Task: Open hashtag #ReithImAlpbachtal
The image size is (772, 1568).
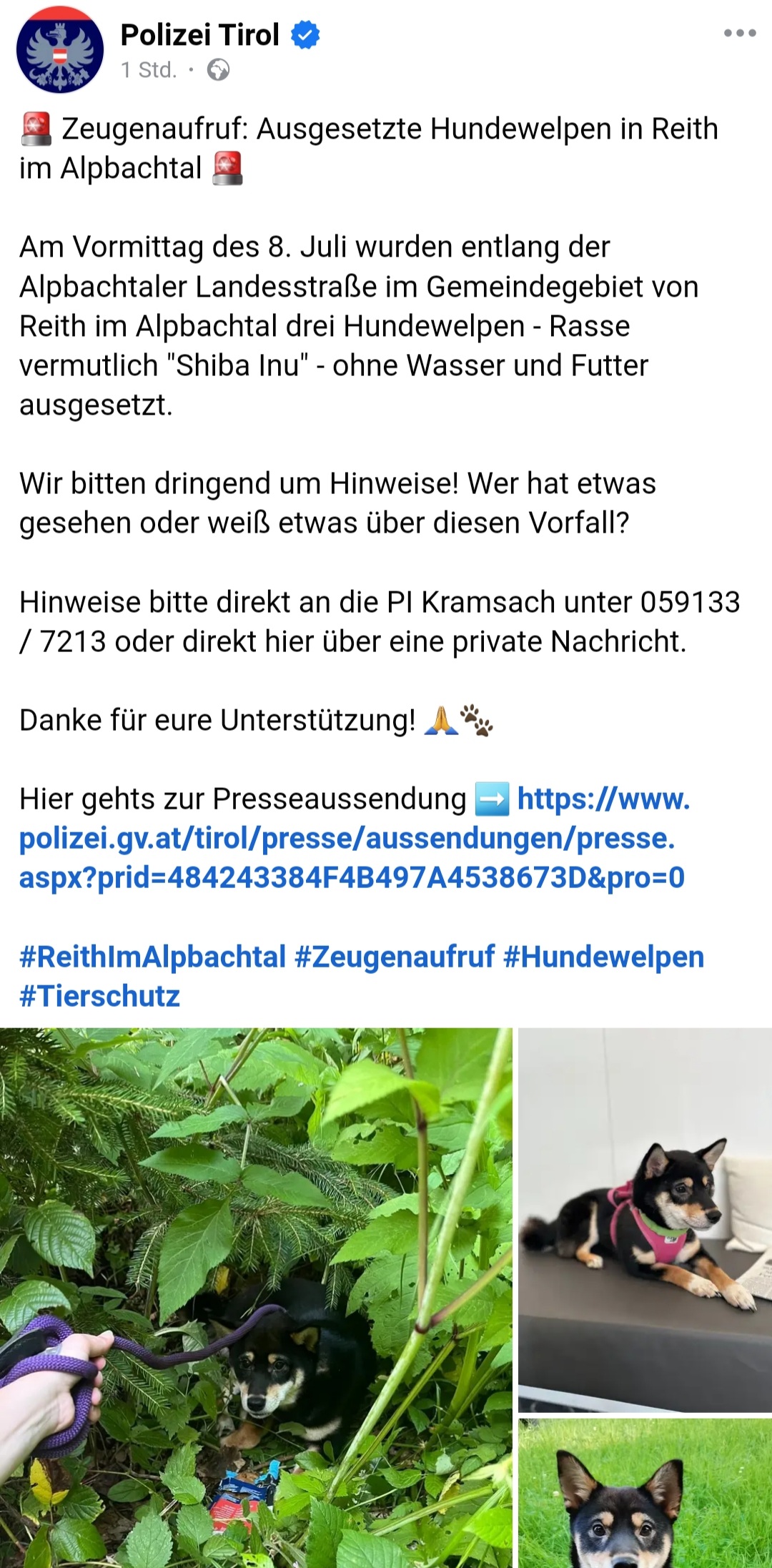Action: pos(152,956)
